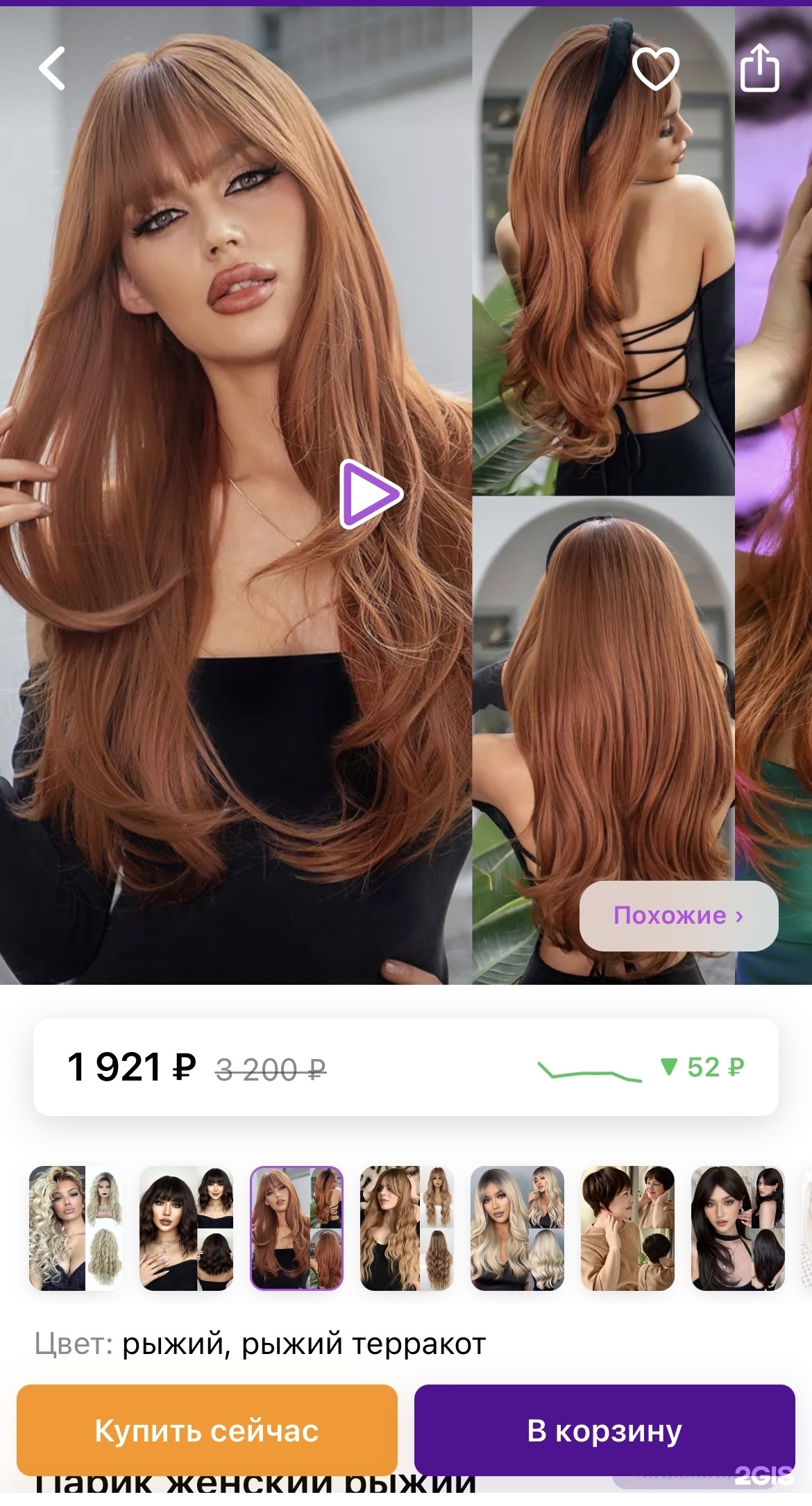This screenshot has width=812, height=1506.
Task: Select the red terracotta wig variant
Action: [x=296, y=1228]
